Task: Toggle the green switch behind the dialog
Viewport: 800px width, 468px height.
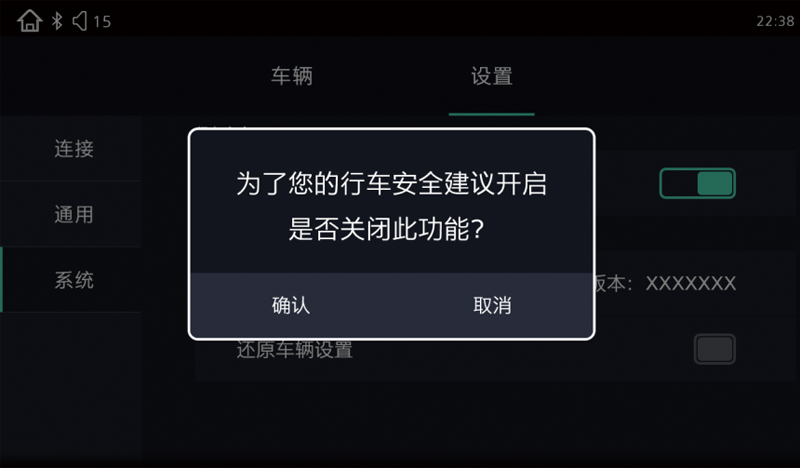Action: [x=697, y=183]
